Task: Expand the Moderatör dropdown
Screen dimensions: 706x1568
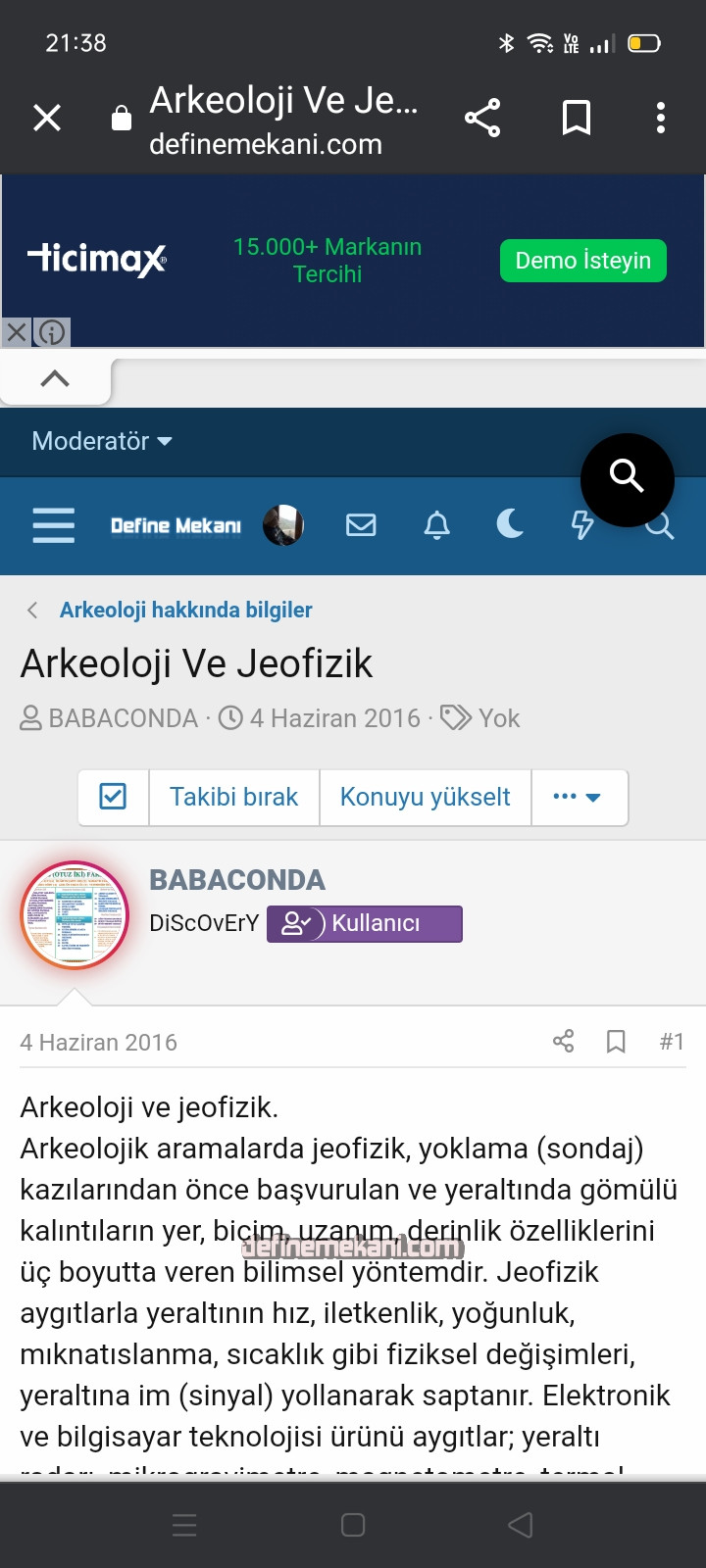Action: pos(102,441)
